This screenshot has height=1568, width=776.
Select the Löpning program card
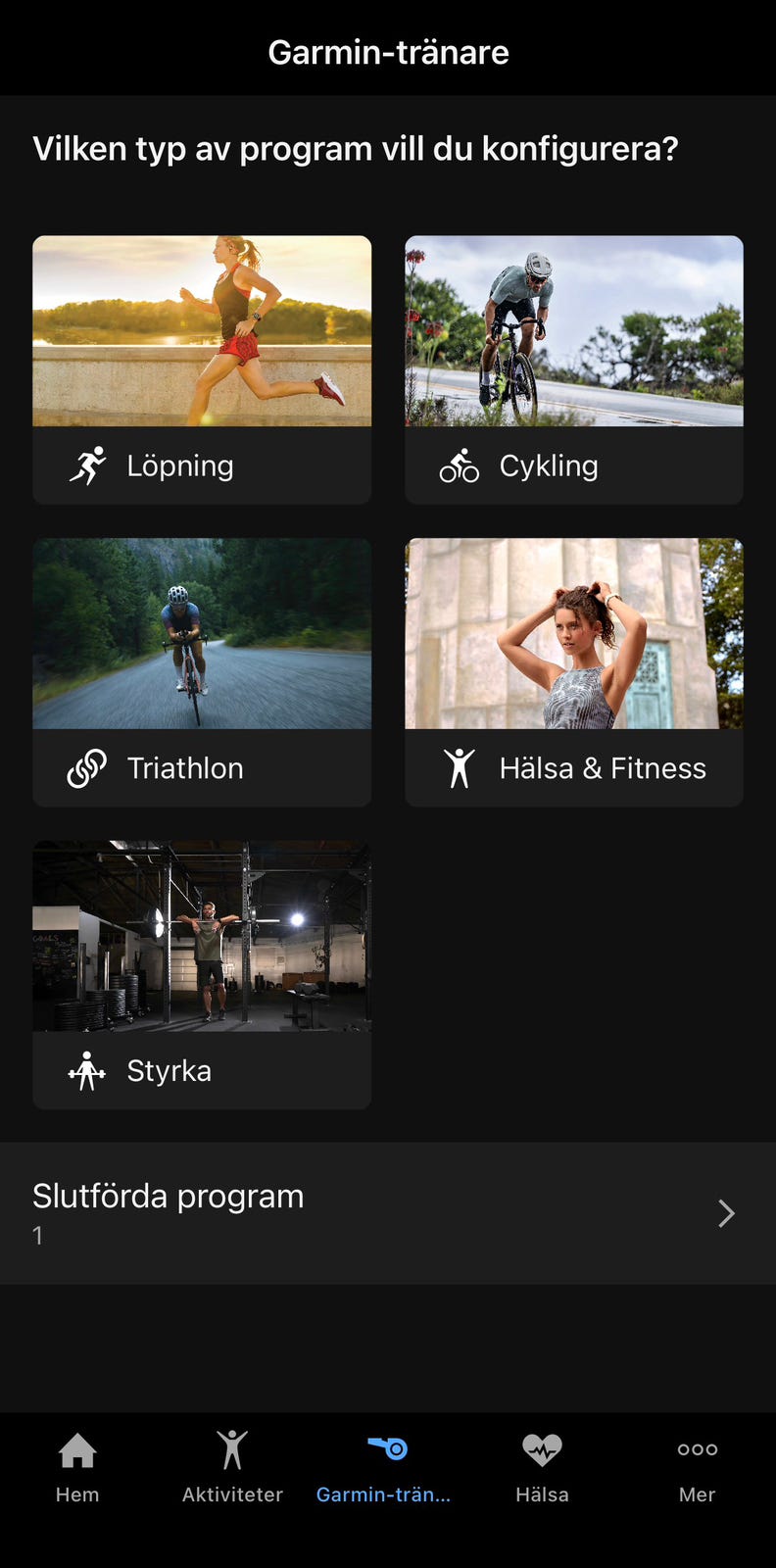[x=202, y=369]
